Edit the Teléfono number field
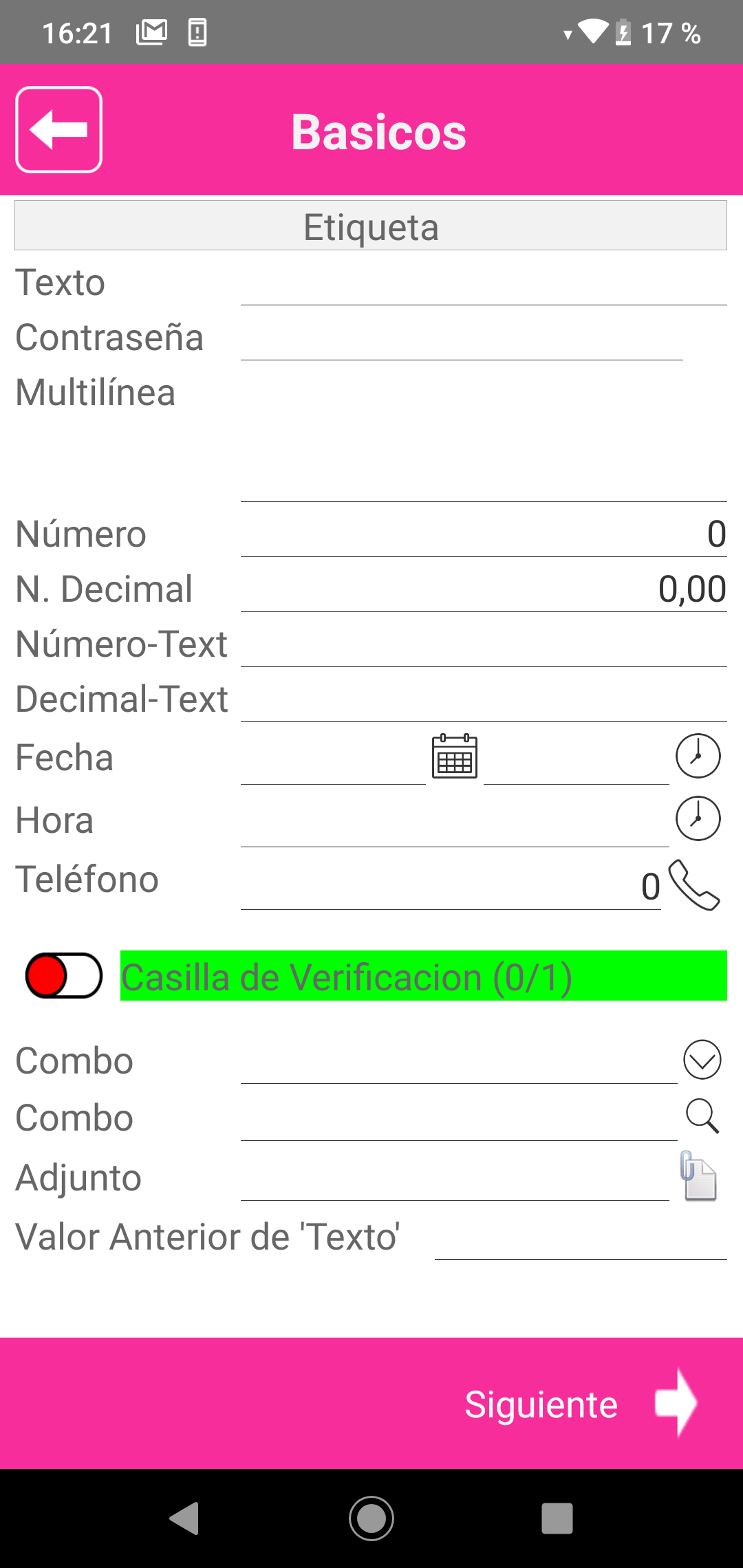The width and height of the screenshot is (743, 1568). point(451,886)
